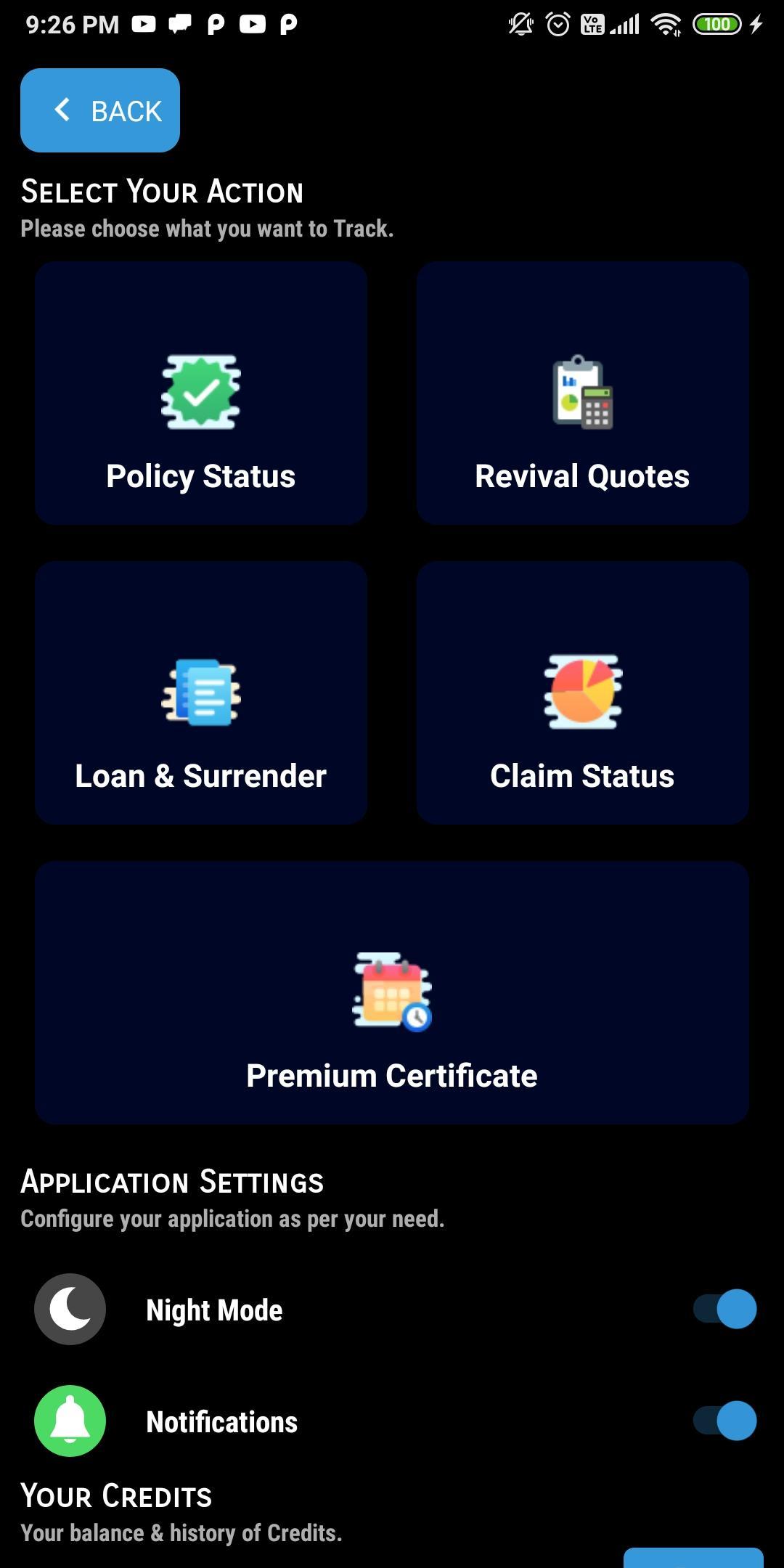Open the Policy Status card
Screen dimensions: 784x1568
pos(200,393)
